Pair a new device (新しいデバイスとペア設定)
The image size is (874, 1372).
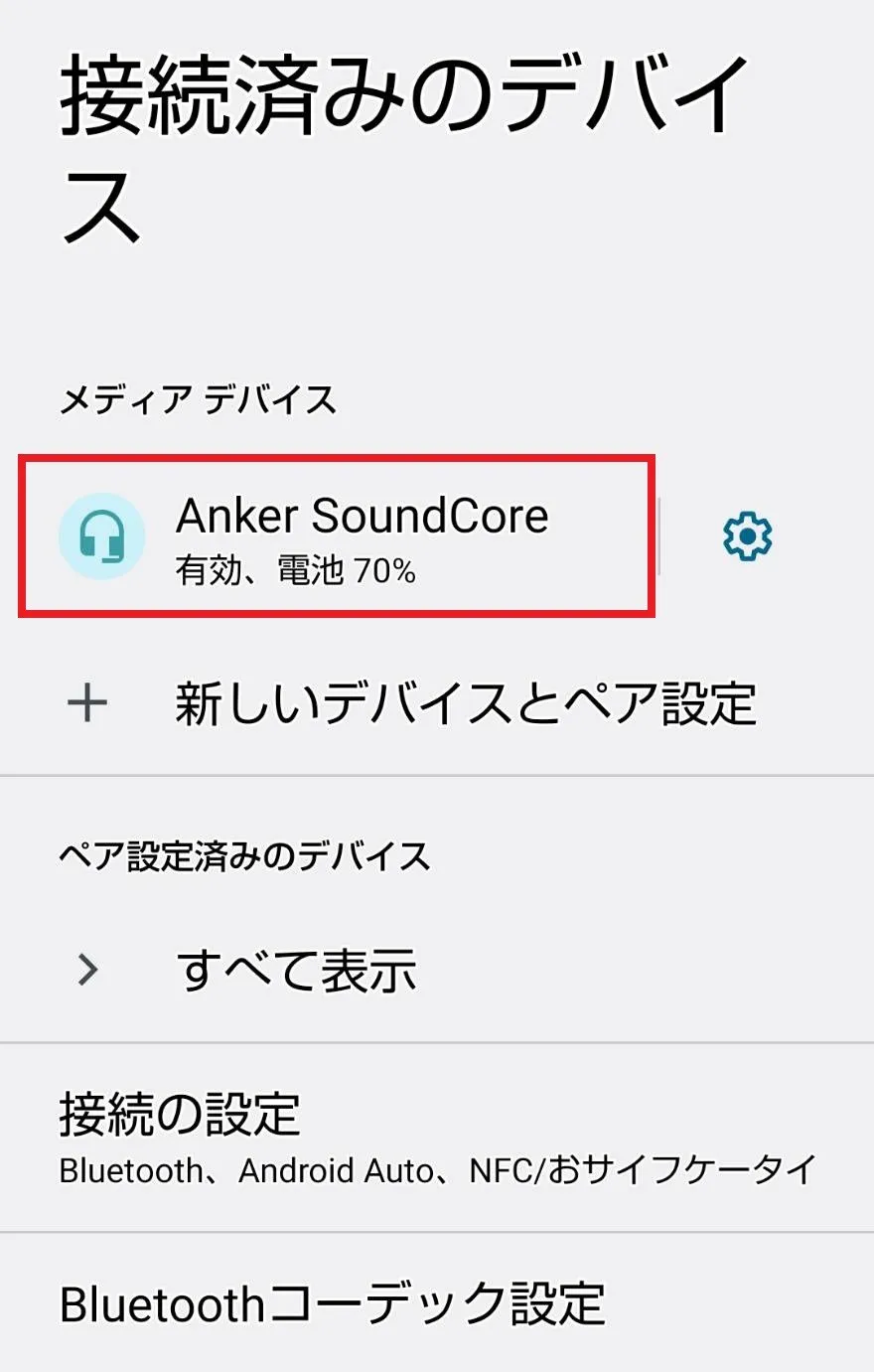pos(465,703)
